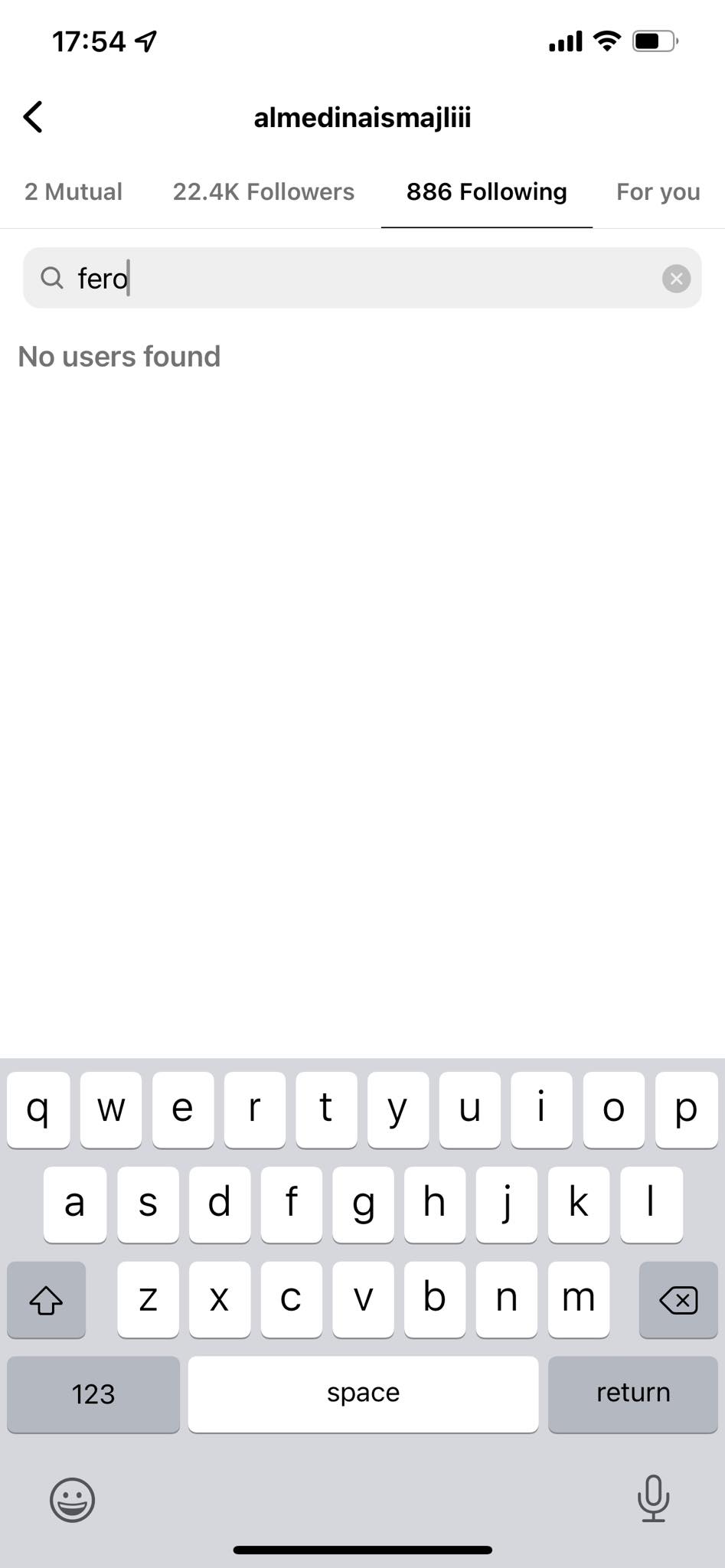This screenshot has height=1568, width=725.
Task: Switch to the 2 Mutual tab
Action: (73, 191)
